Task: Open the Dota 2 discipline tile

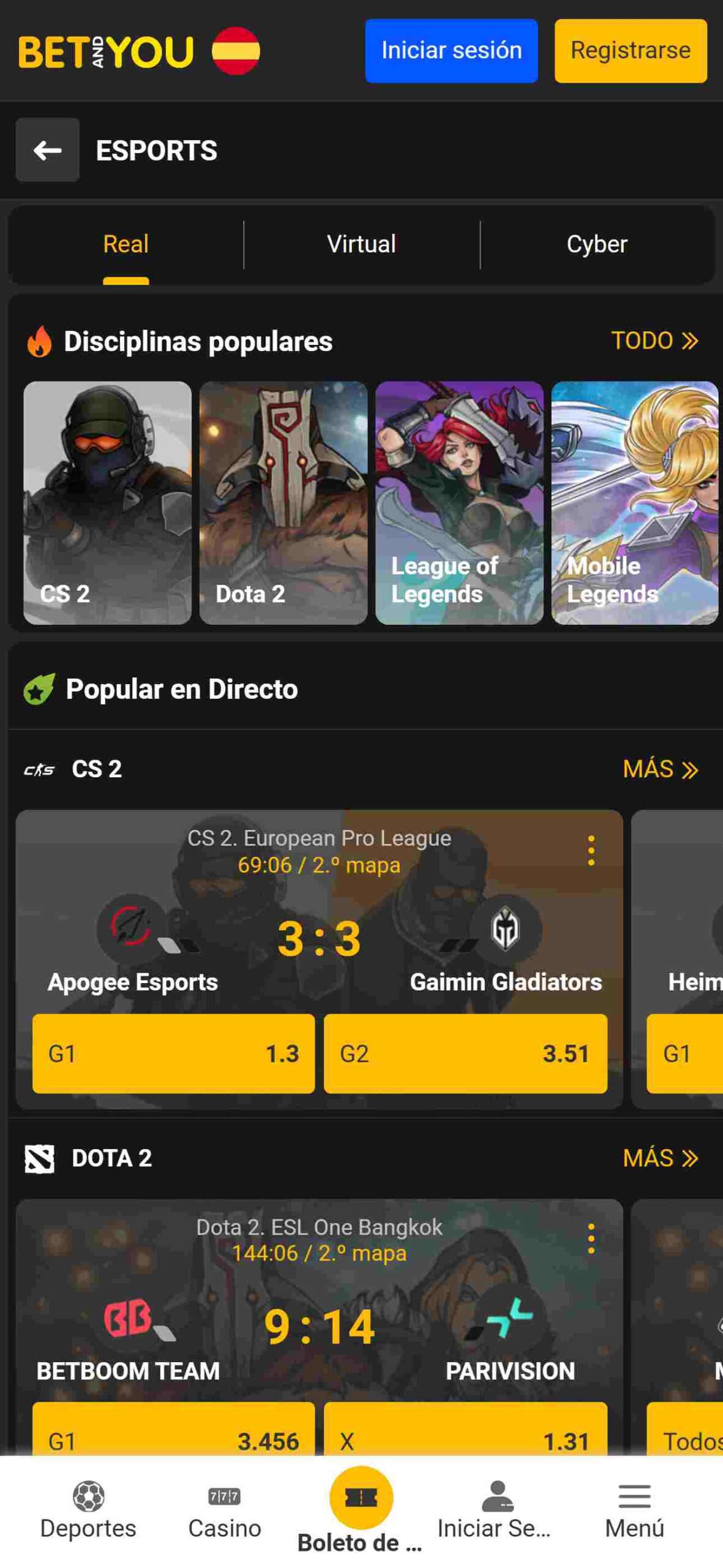Action: (x=283, y=503)
